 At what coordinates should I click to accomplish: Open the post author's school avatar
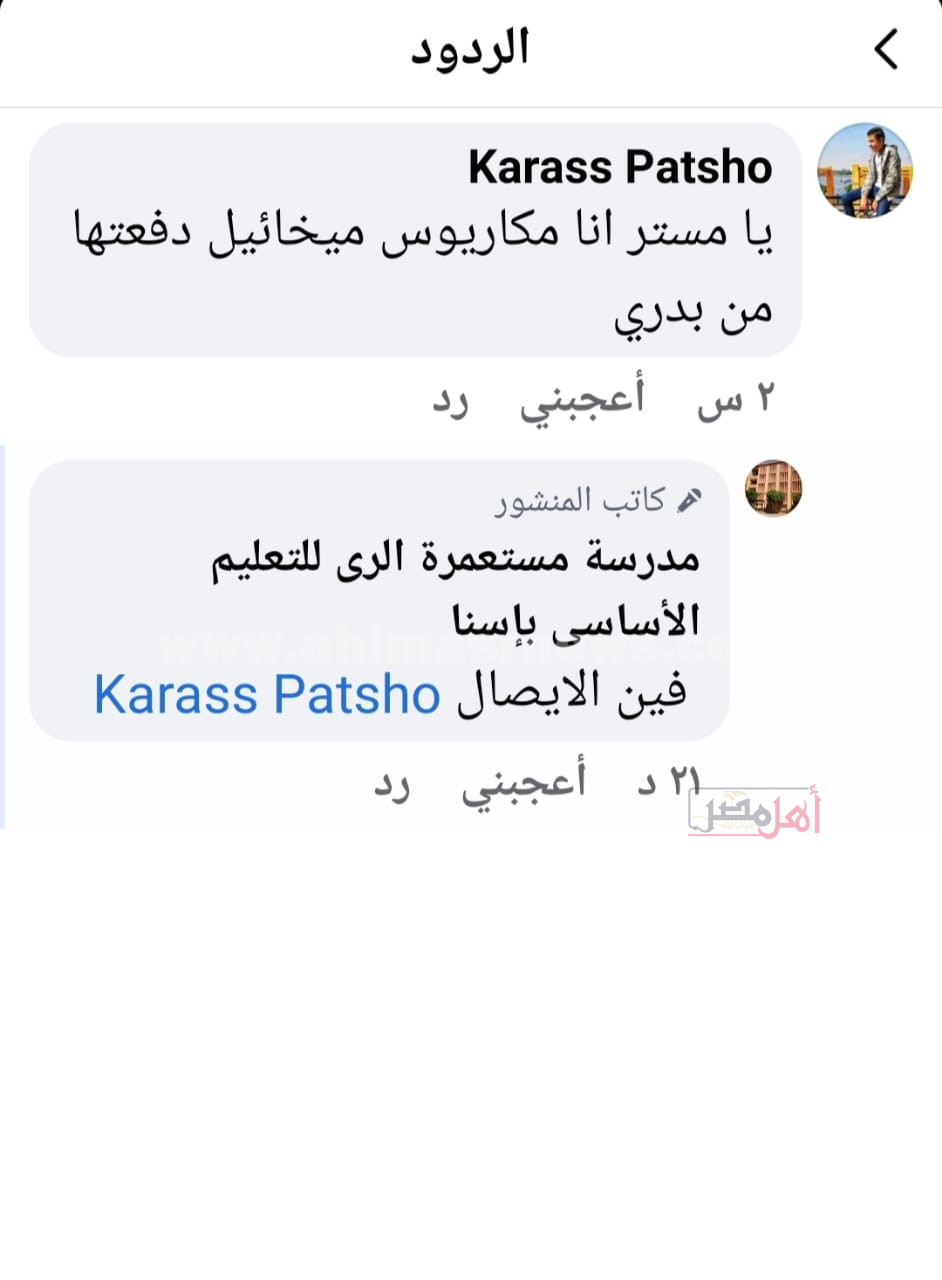[x=774, y=488]
